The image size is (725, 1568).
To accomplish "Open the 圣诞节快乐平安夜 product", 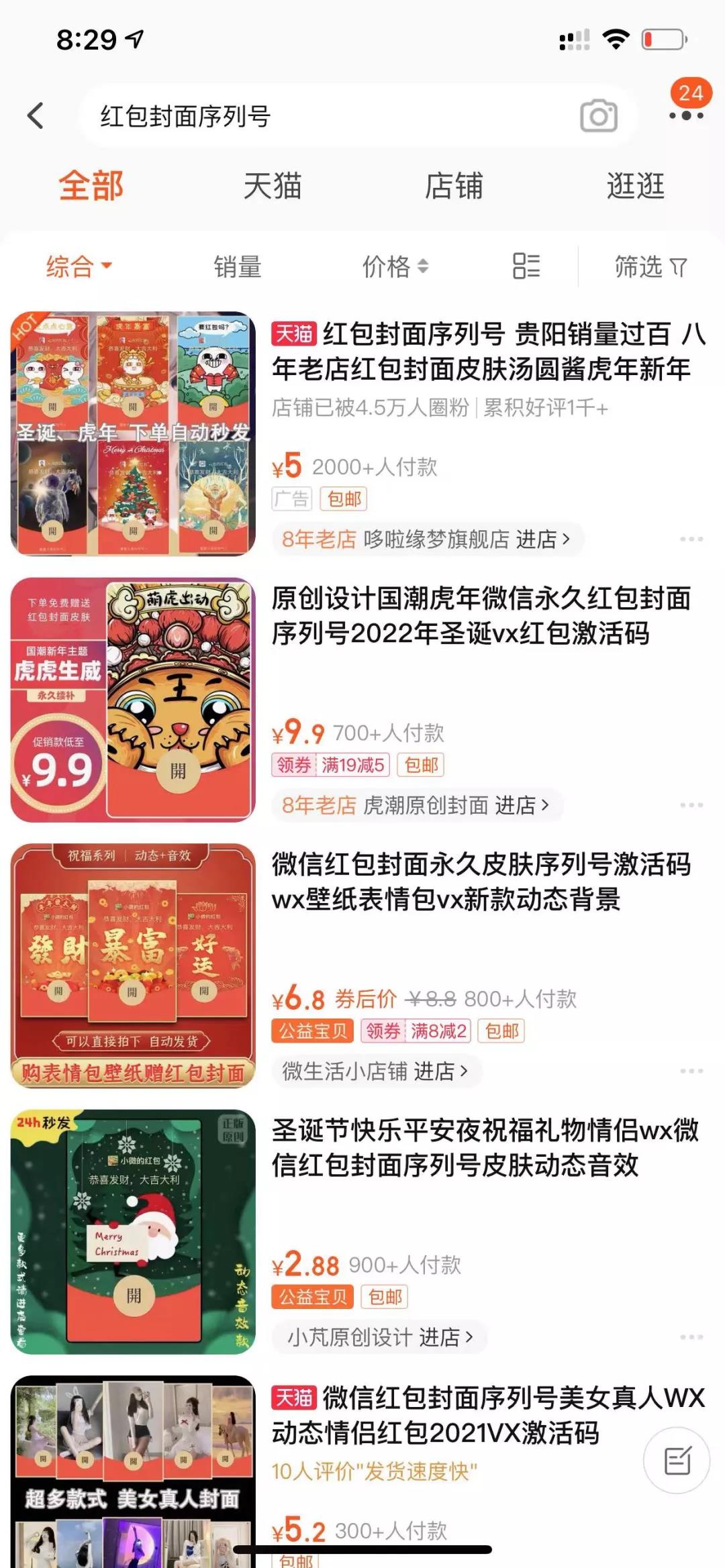I will 485,1147.
